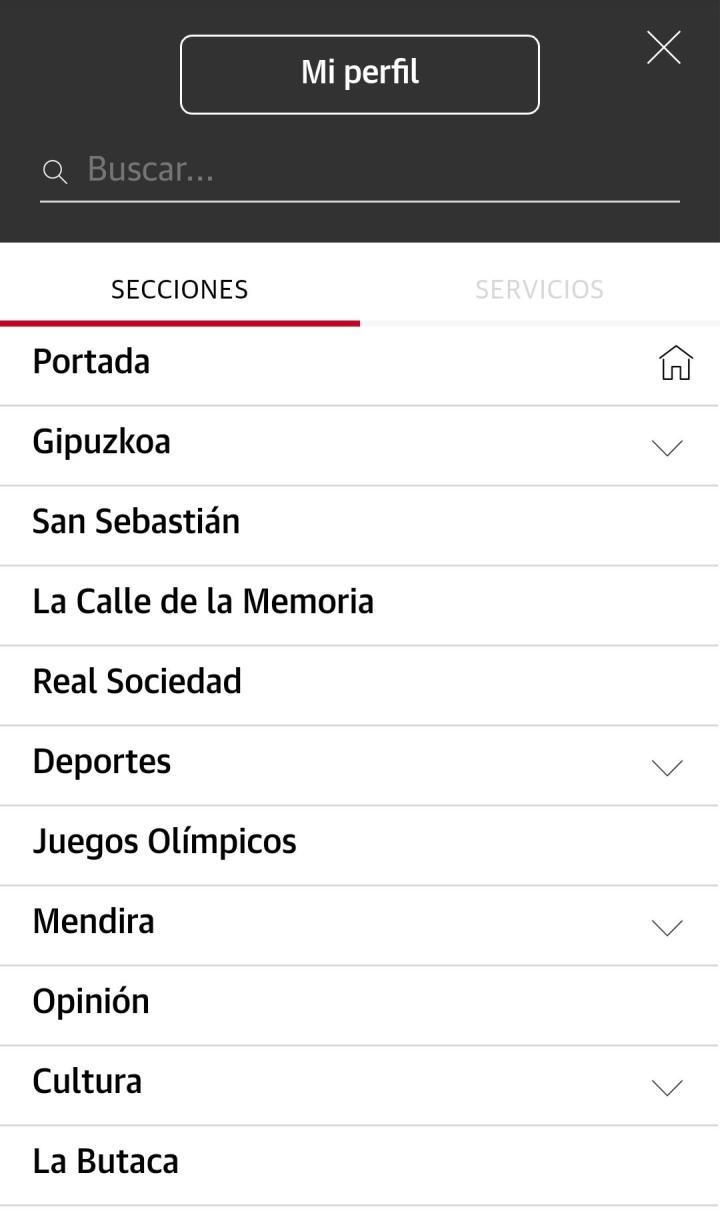Select the Secciones tab

click(180, 290)
